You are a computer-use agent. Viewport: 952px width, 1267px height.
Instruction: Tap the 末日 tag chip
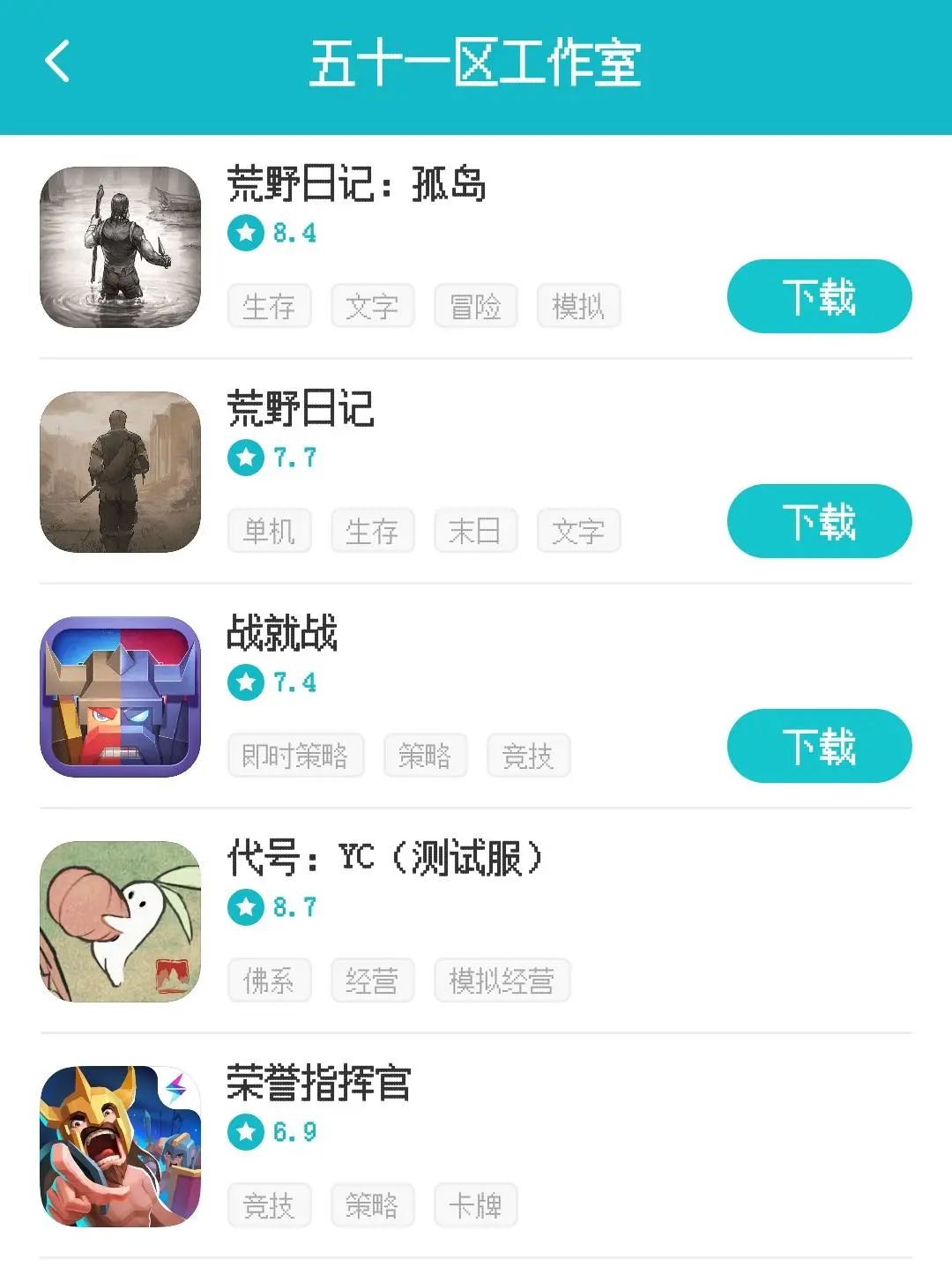pos(475,531)
